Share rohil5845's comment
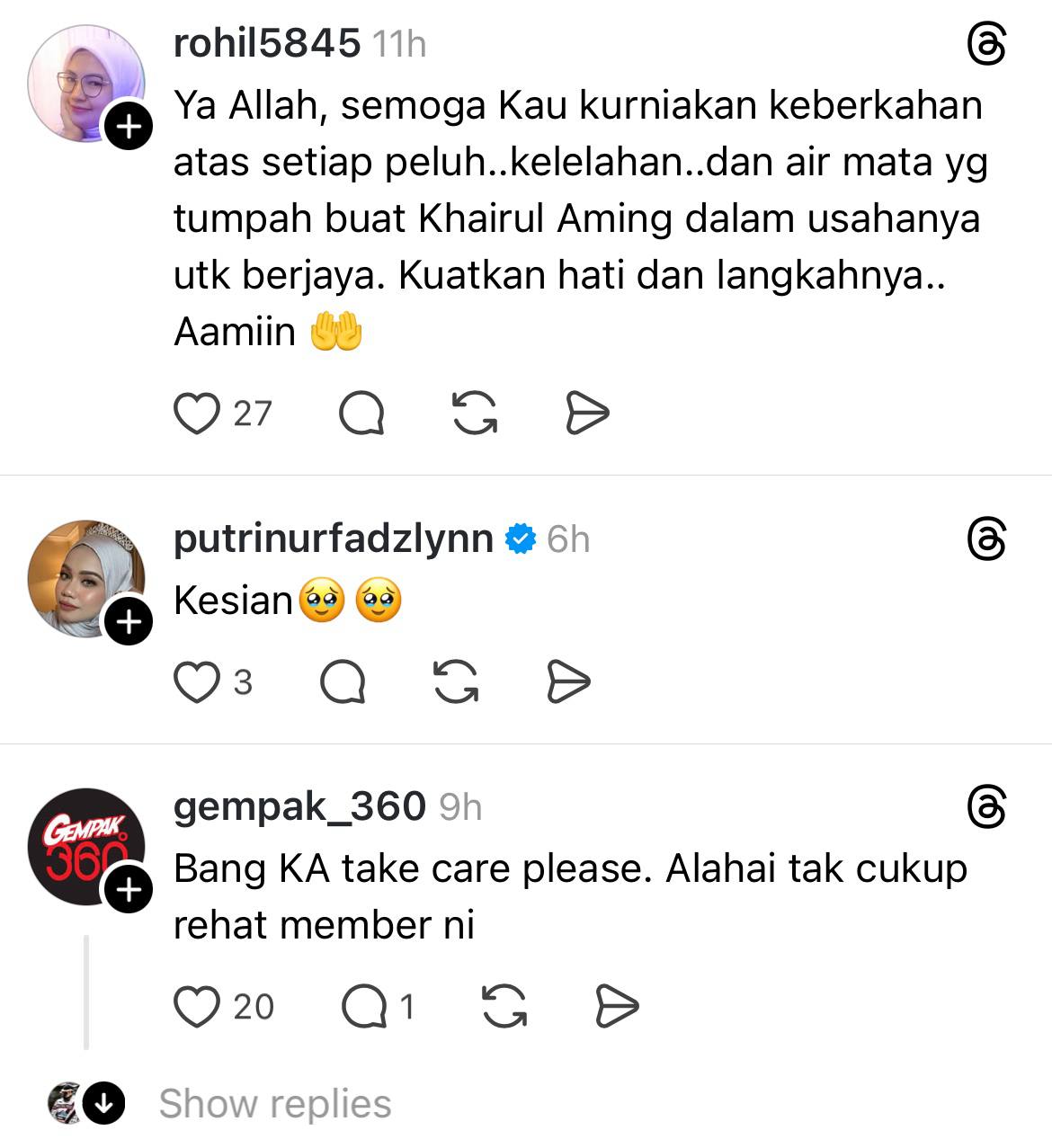Viewport: 1052px width, 1148px height. point(587,414)
